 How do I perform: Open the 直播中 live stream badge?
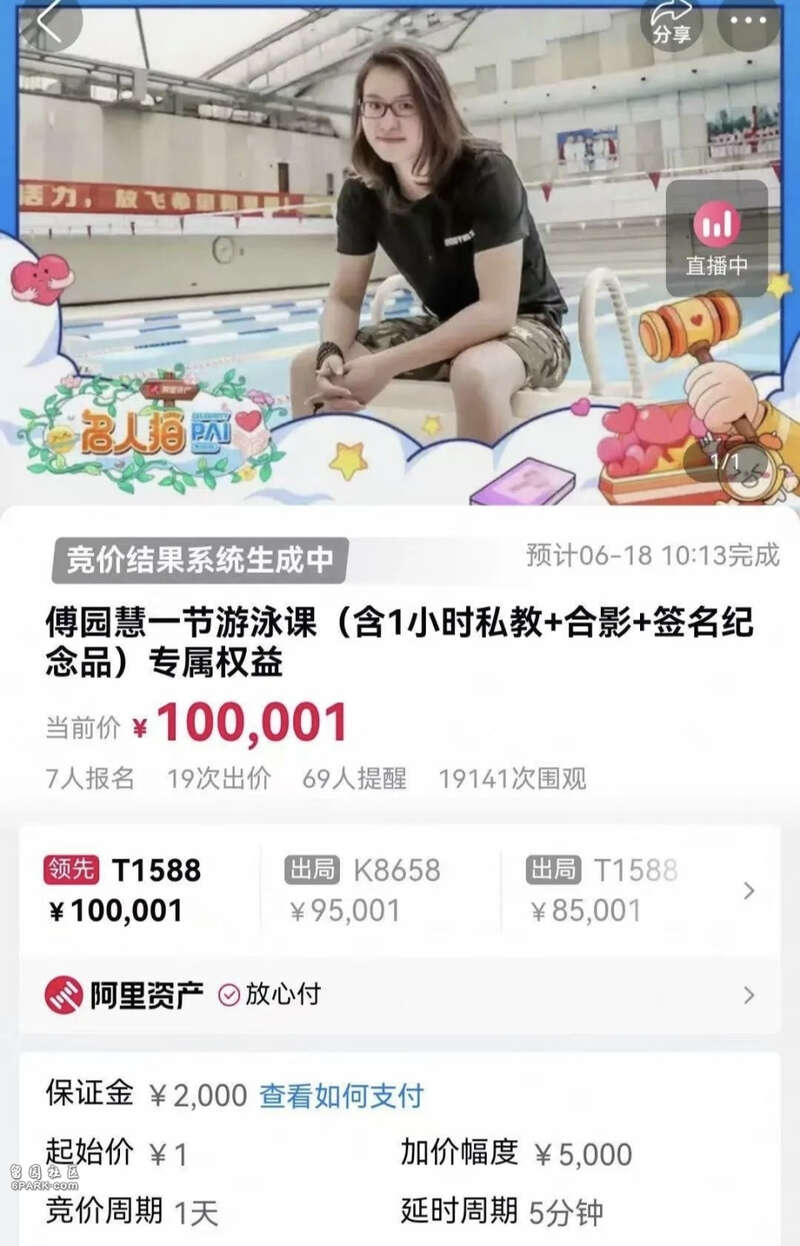(716, 238)
